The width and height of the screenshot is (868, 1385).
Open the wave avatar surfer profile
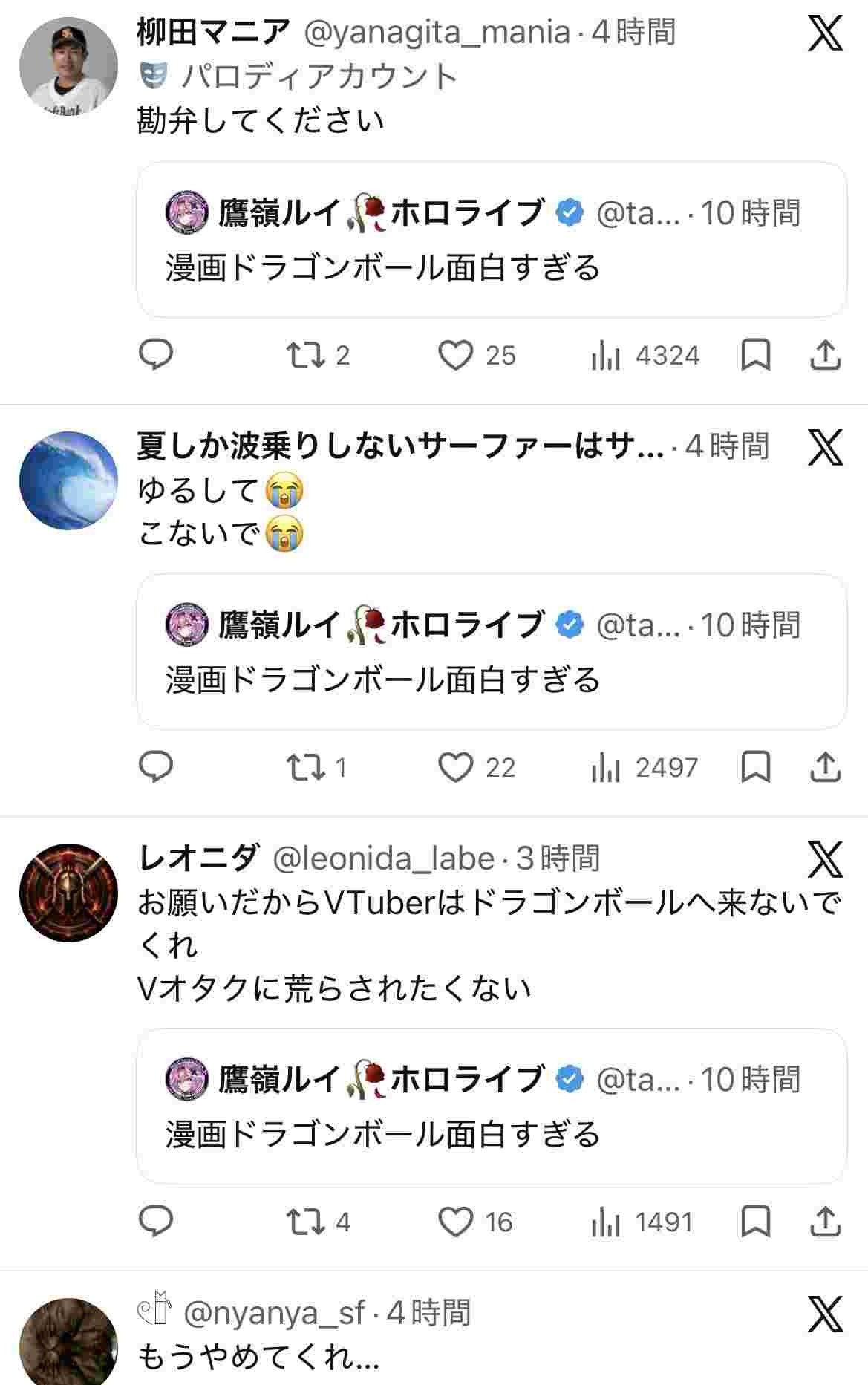[x=68, y=480]
